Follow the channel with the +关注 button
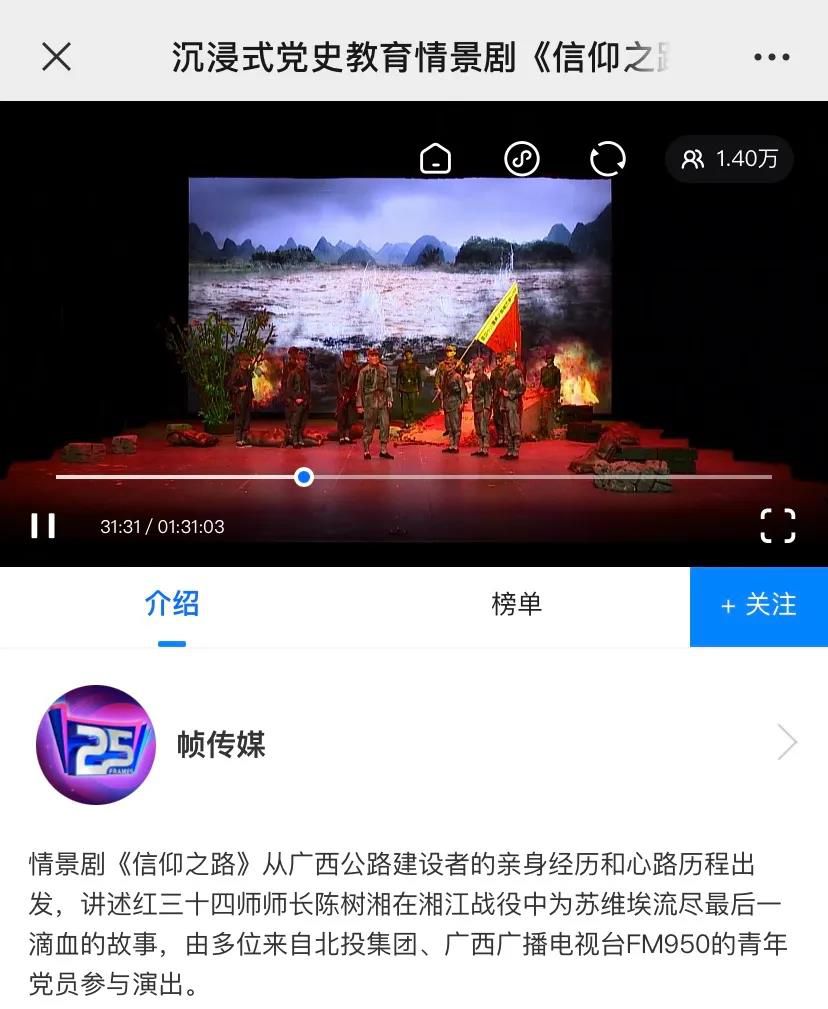Screen dimensions: 828x1009 (758, 606)
